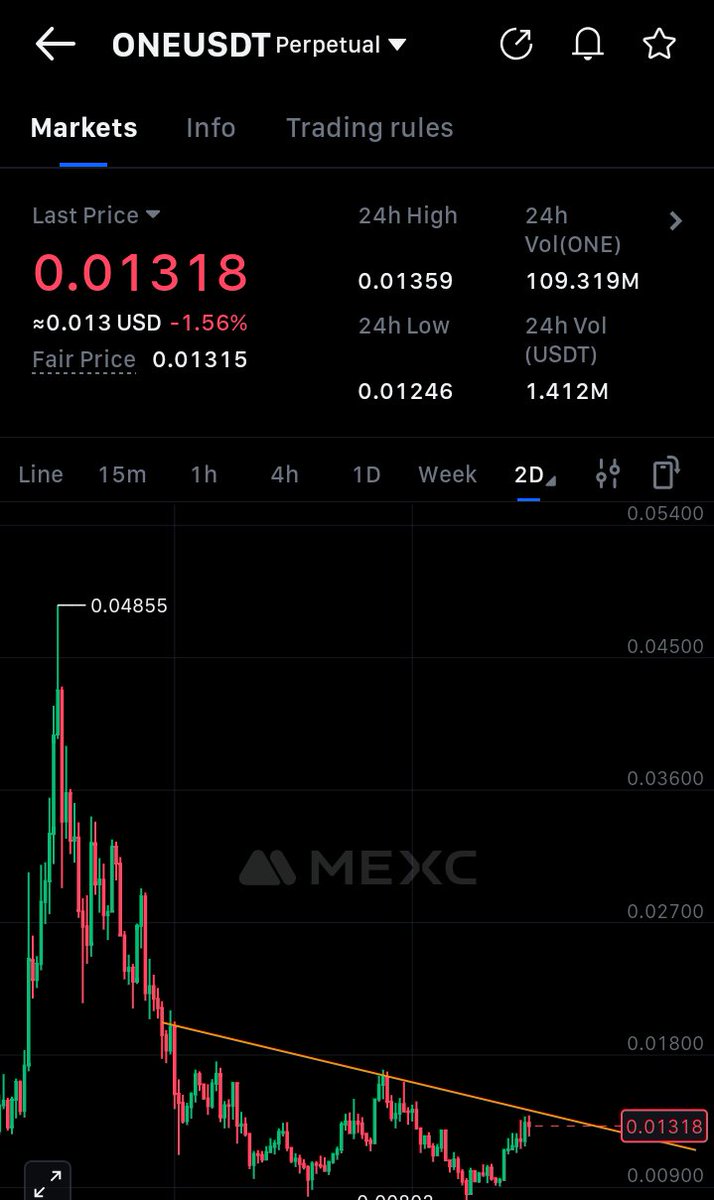This screenshot has width=714, height=1200.
Task: Open the ONEUSDT Perpetual pair dropdown
Action: 259,45
